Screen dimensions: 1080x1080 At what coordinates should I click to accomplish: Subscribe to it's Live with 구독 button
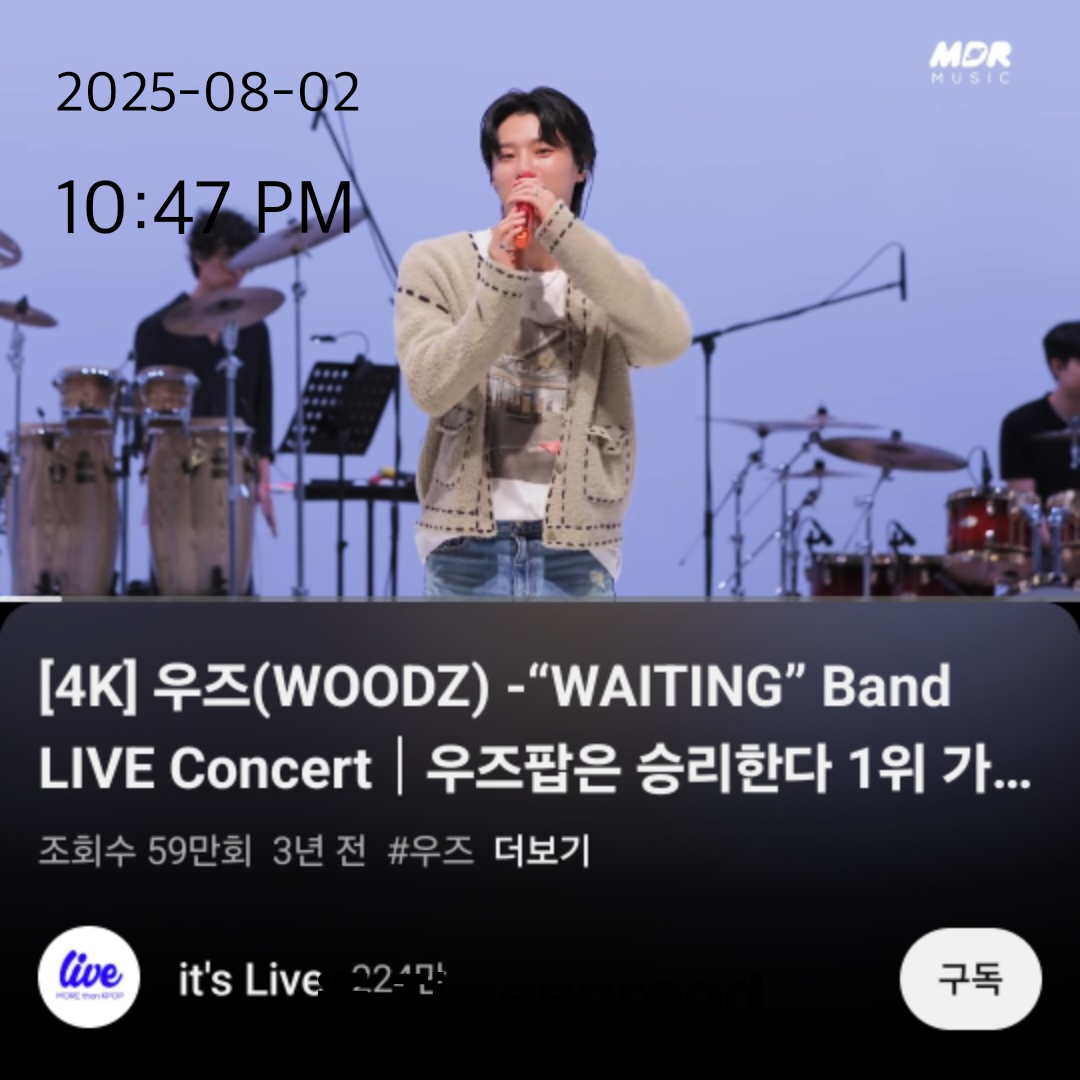(x=970, y=978)
